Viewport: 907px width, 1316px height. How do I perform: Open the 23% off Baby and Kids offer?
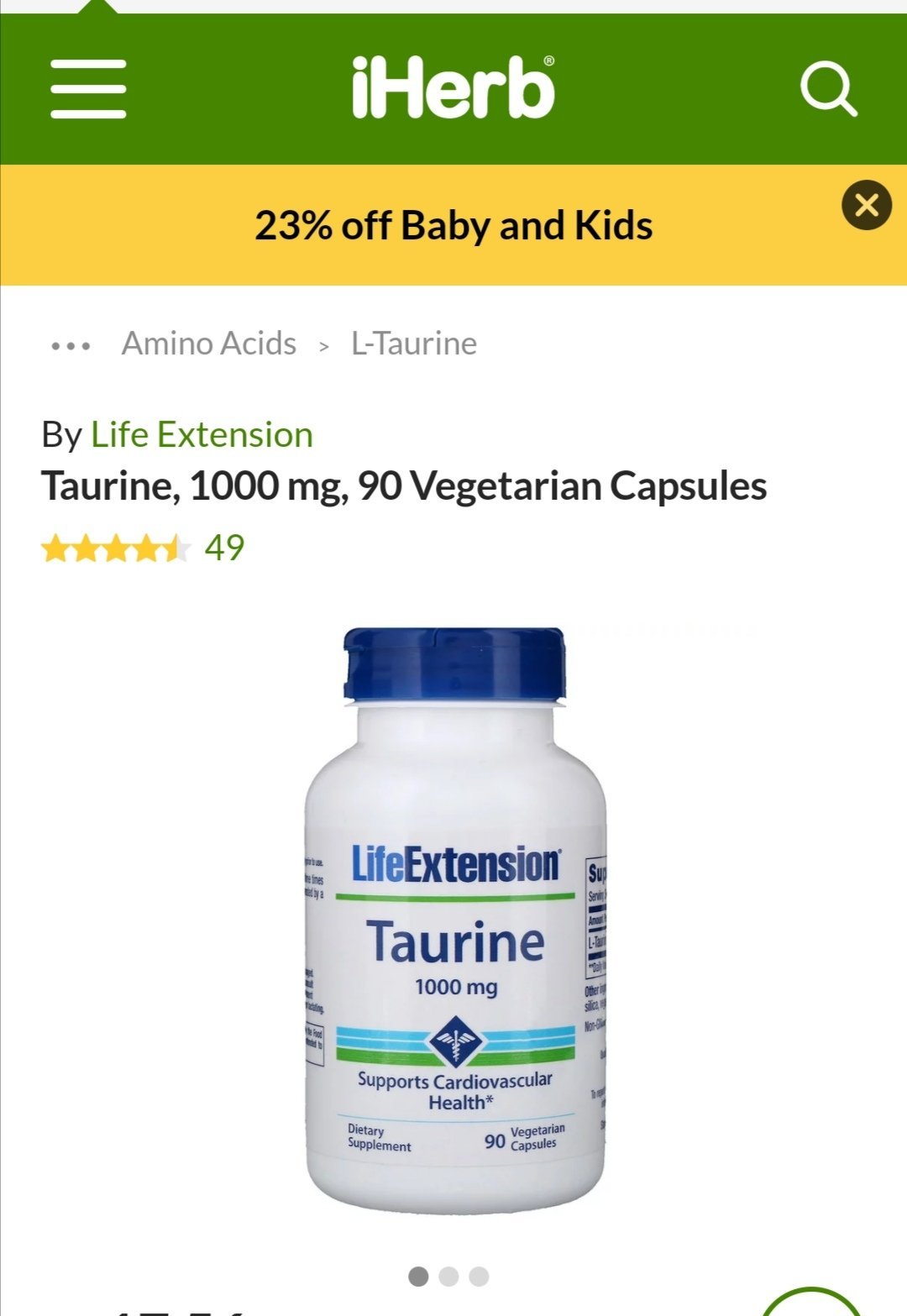[x=453, y=225]
